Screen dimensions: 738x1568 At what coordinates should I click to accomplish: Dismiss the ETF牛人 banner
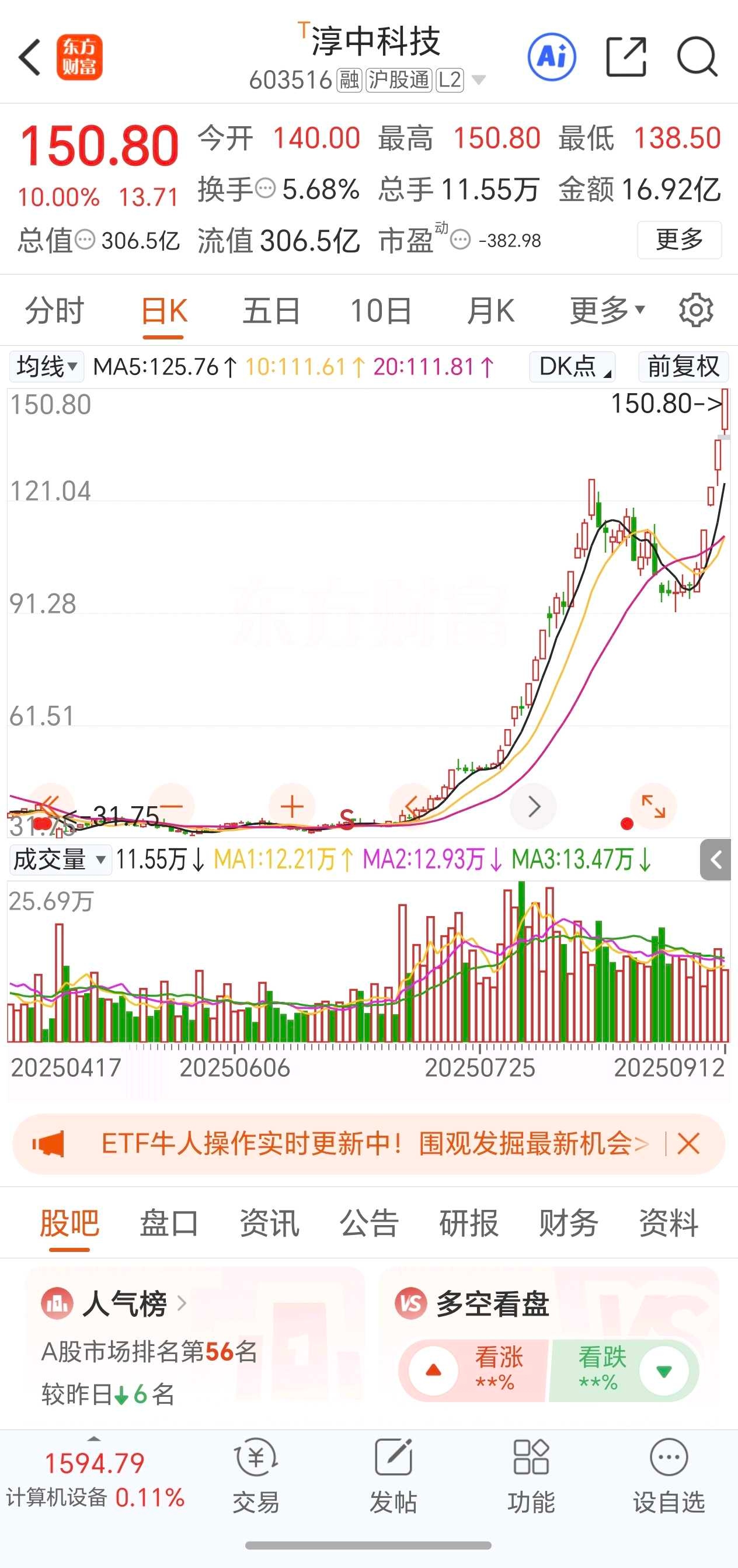(688, 1144)
